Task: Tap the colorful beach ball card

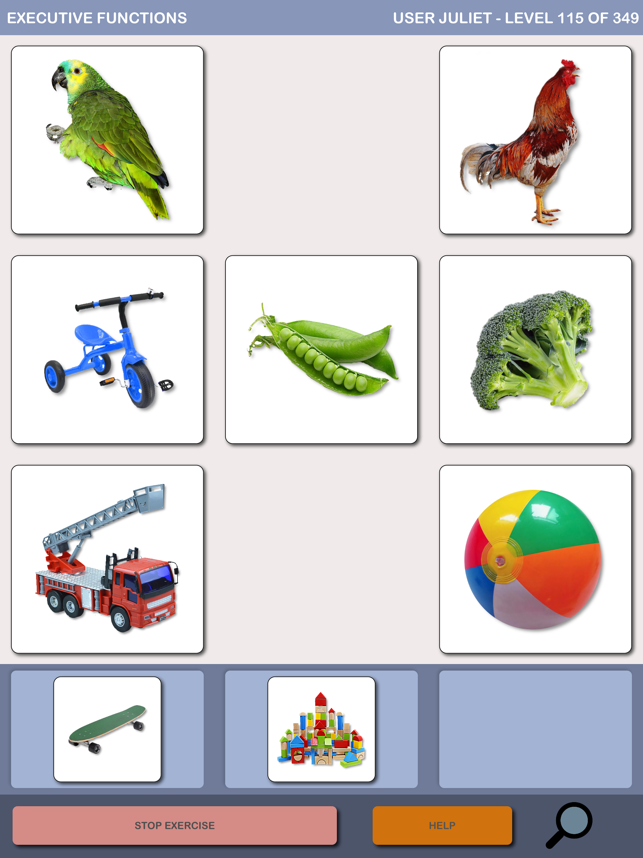Action: [x=535, y=559]
